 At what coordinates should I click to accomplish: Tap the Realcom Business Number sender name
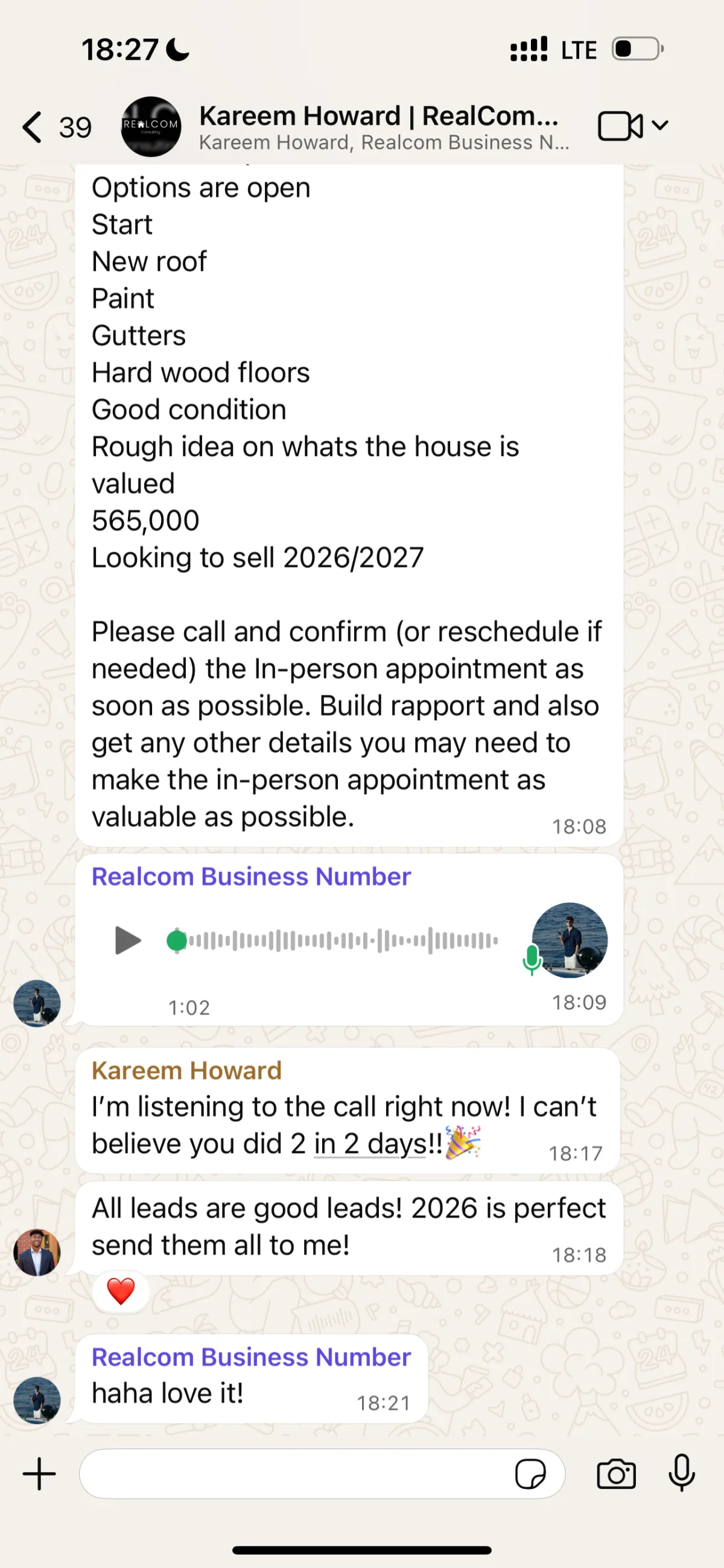[x=251, y=877]
